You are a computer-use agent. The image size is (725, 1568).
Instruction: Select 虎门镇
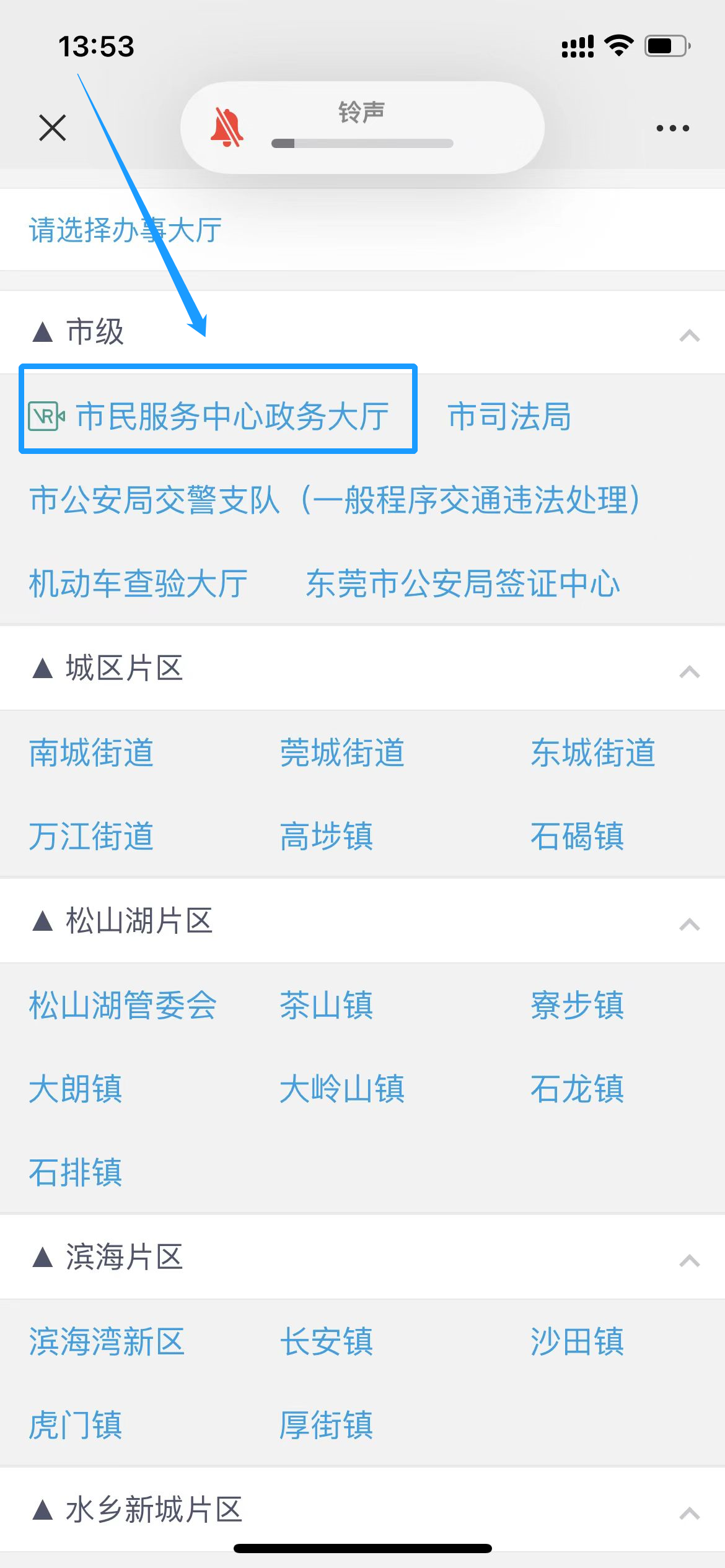click(x=76, y=1425)
